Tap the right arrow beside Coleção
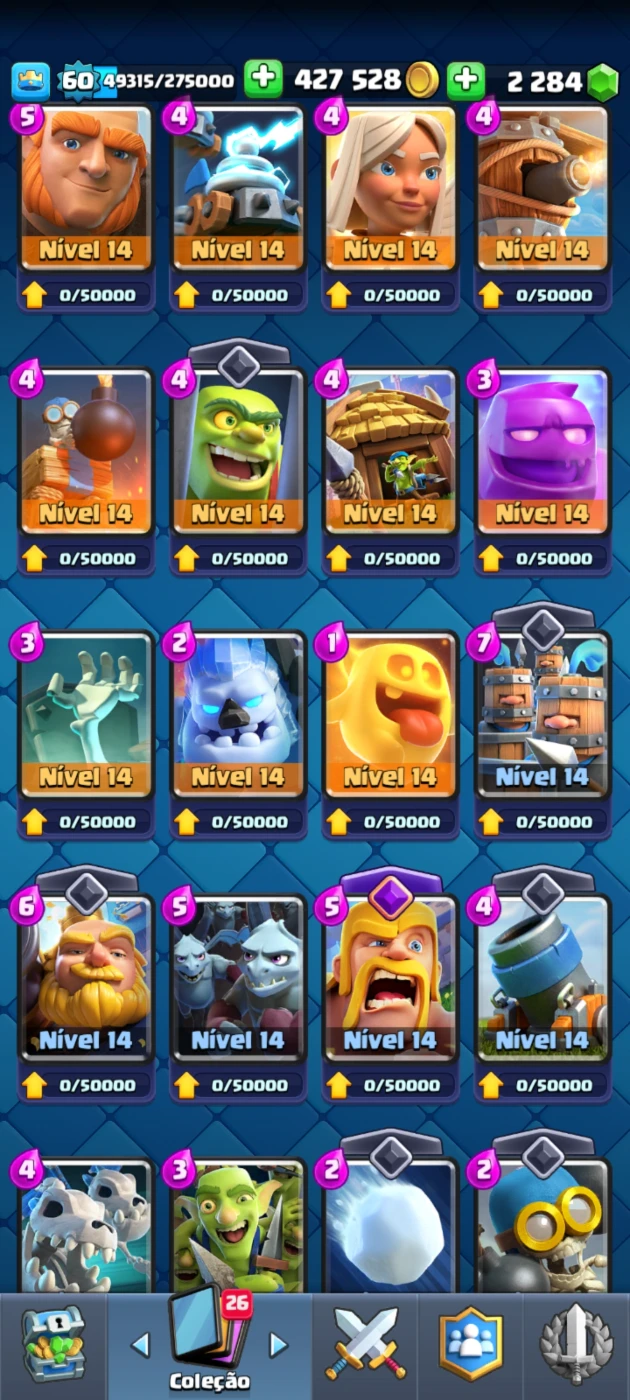The image size is (630, 1400). pyautogui.click(x=279, y=1345)
